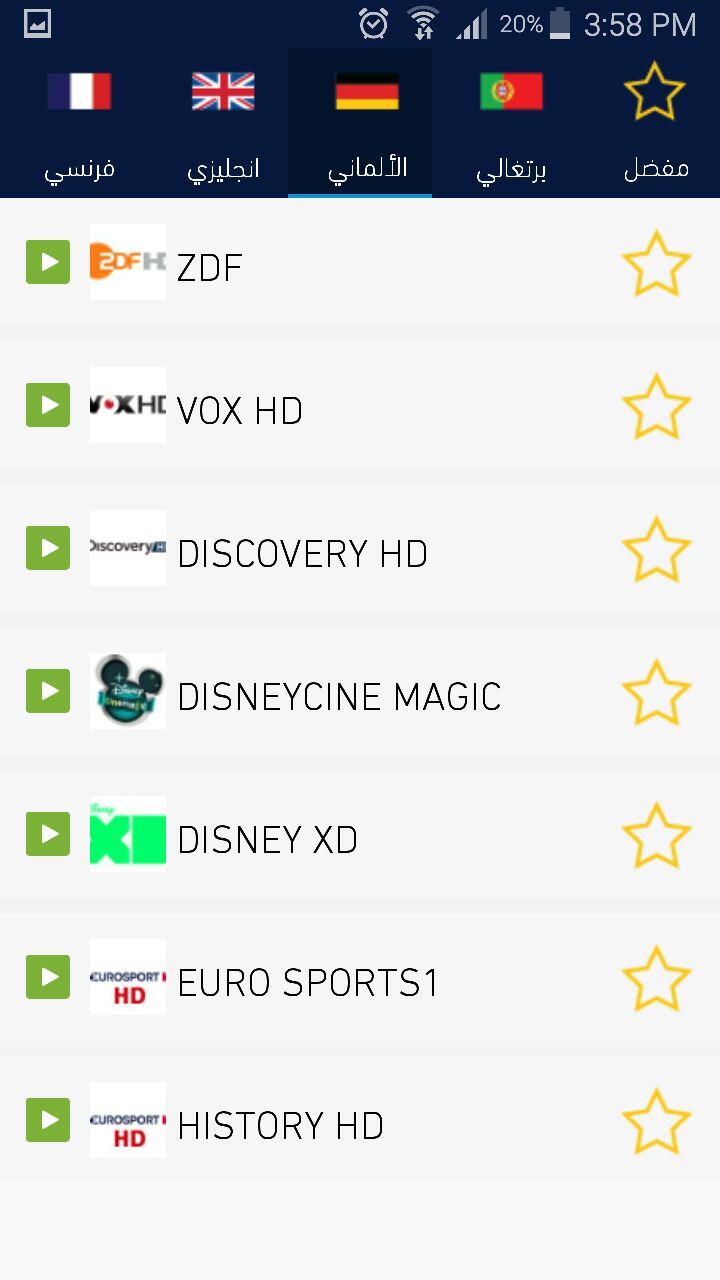Star the HISTORY HD channel

click(656, 1121)
